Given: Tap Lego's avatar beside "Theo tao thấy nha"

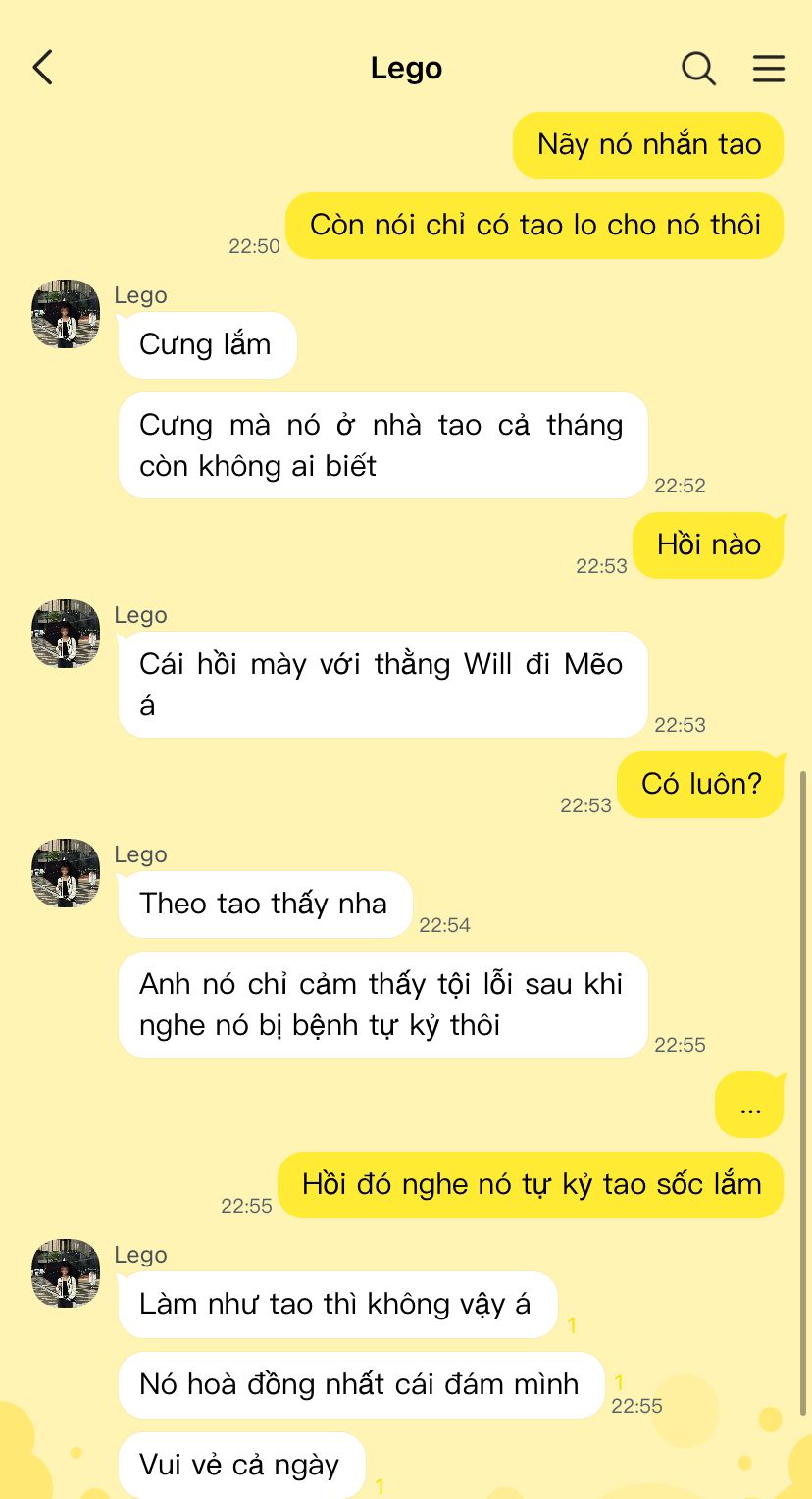Looking at the screenshot, I should (66, 873).
